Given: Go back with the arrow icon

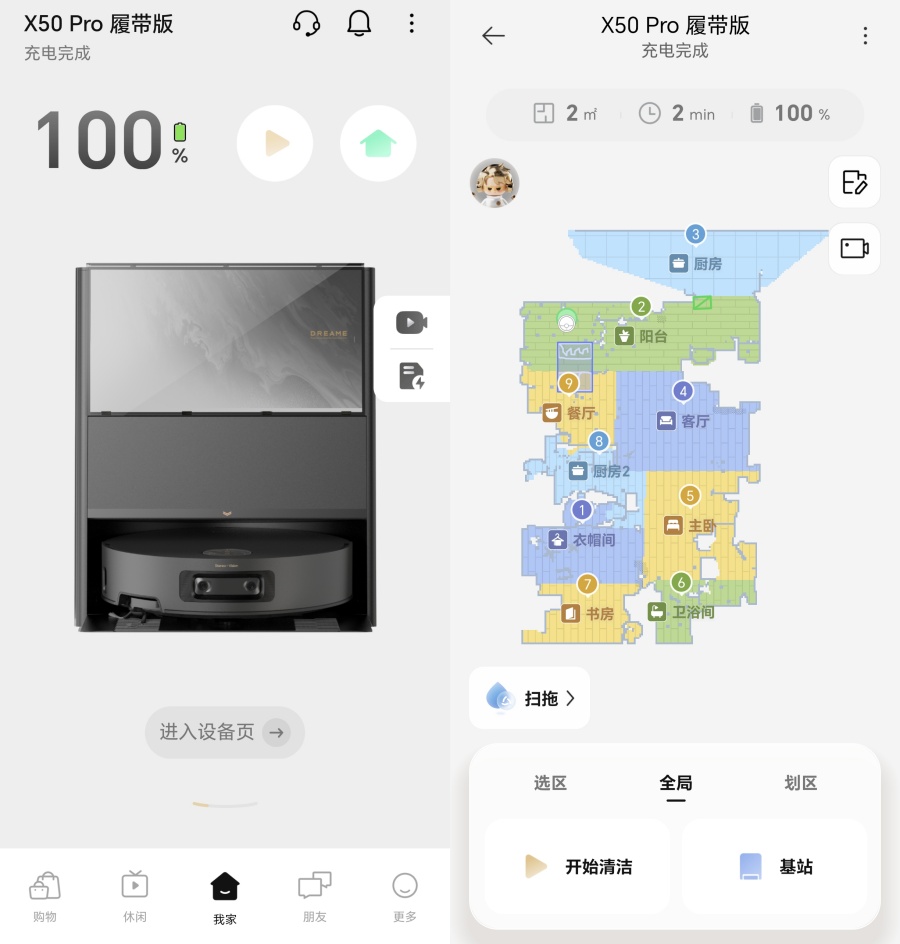Looking at the screenshot, I should click(493, 36).
